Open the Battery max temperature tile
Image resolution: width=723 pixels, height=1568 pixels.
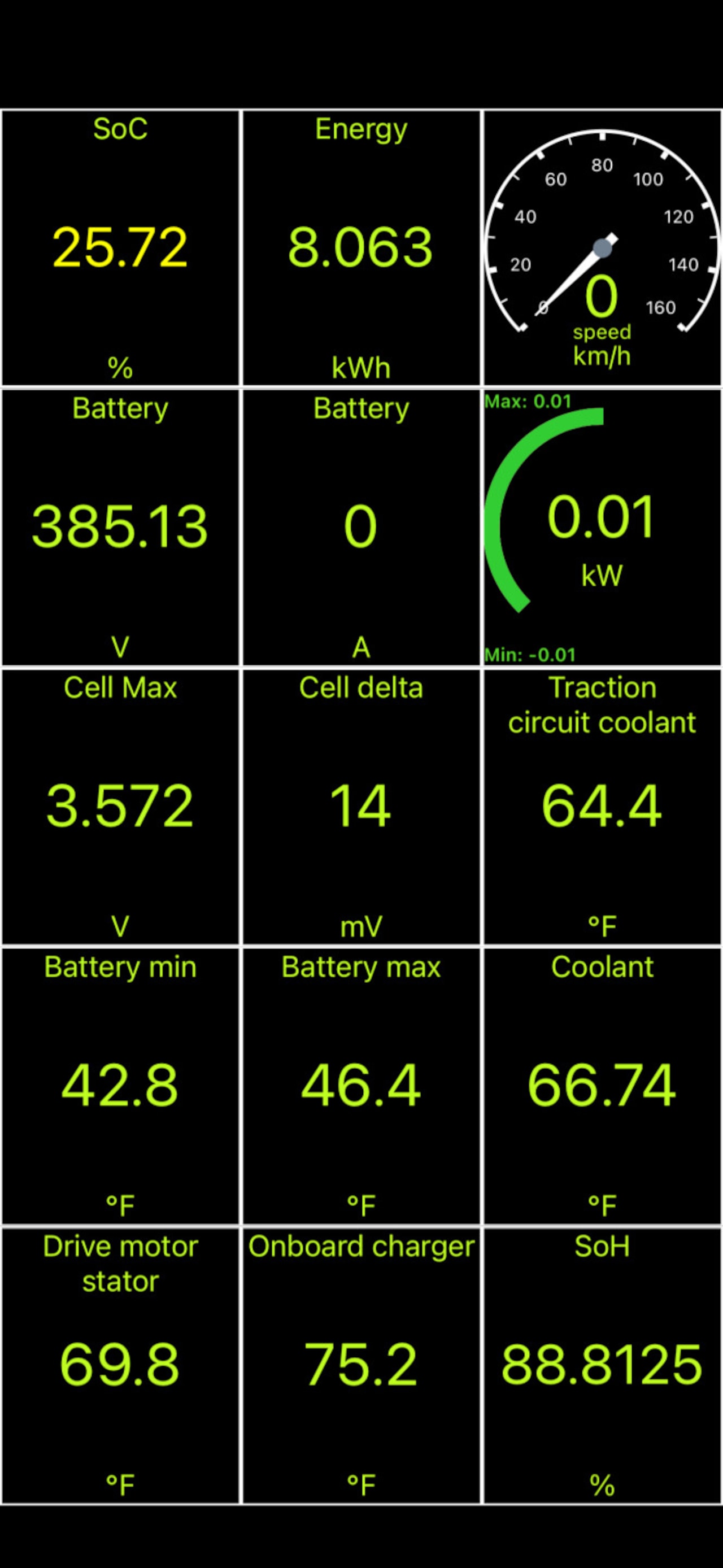361,1085
